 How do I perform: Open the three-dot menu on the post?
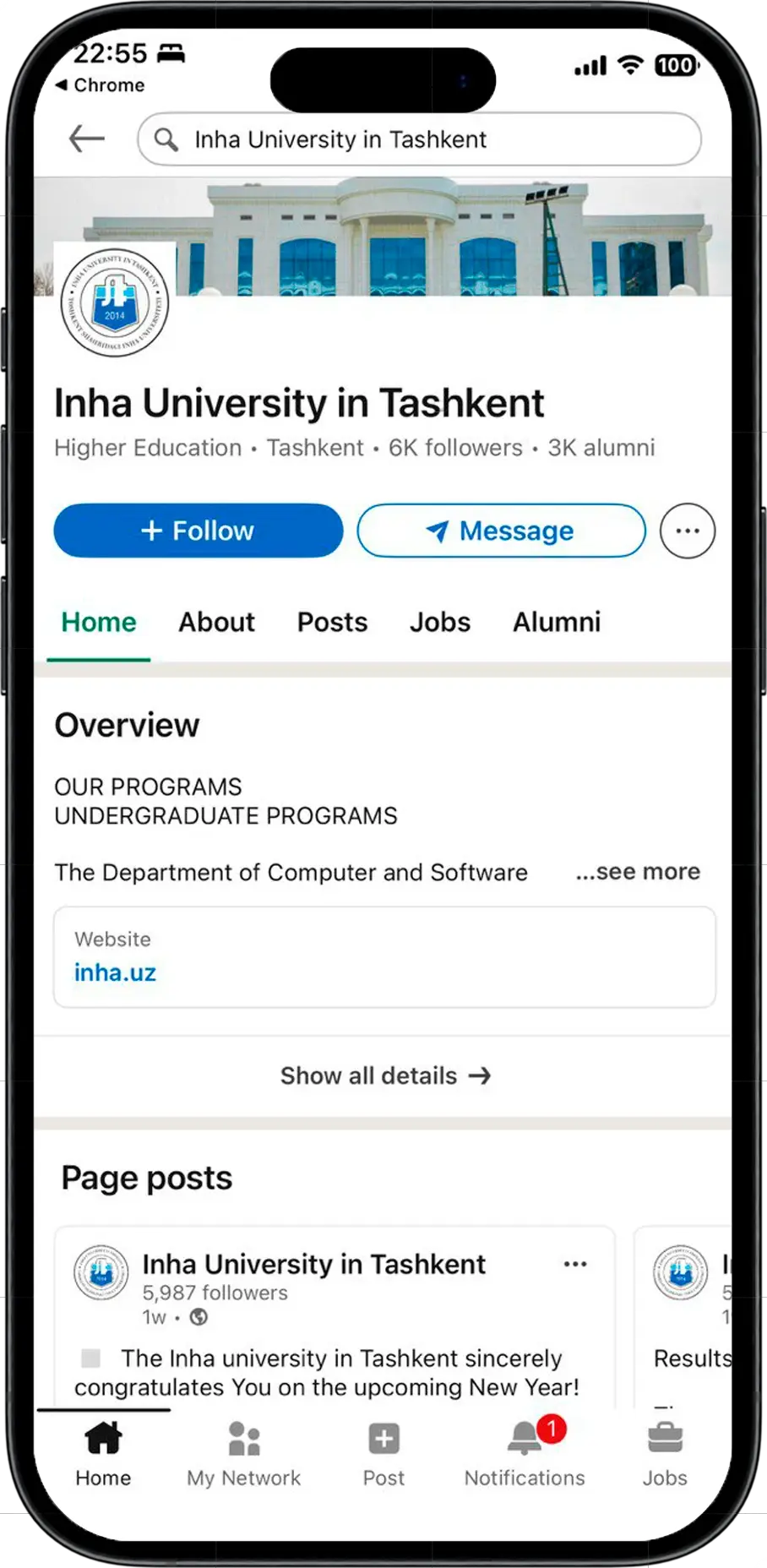pos(575,1263)
